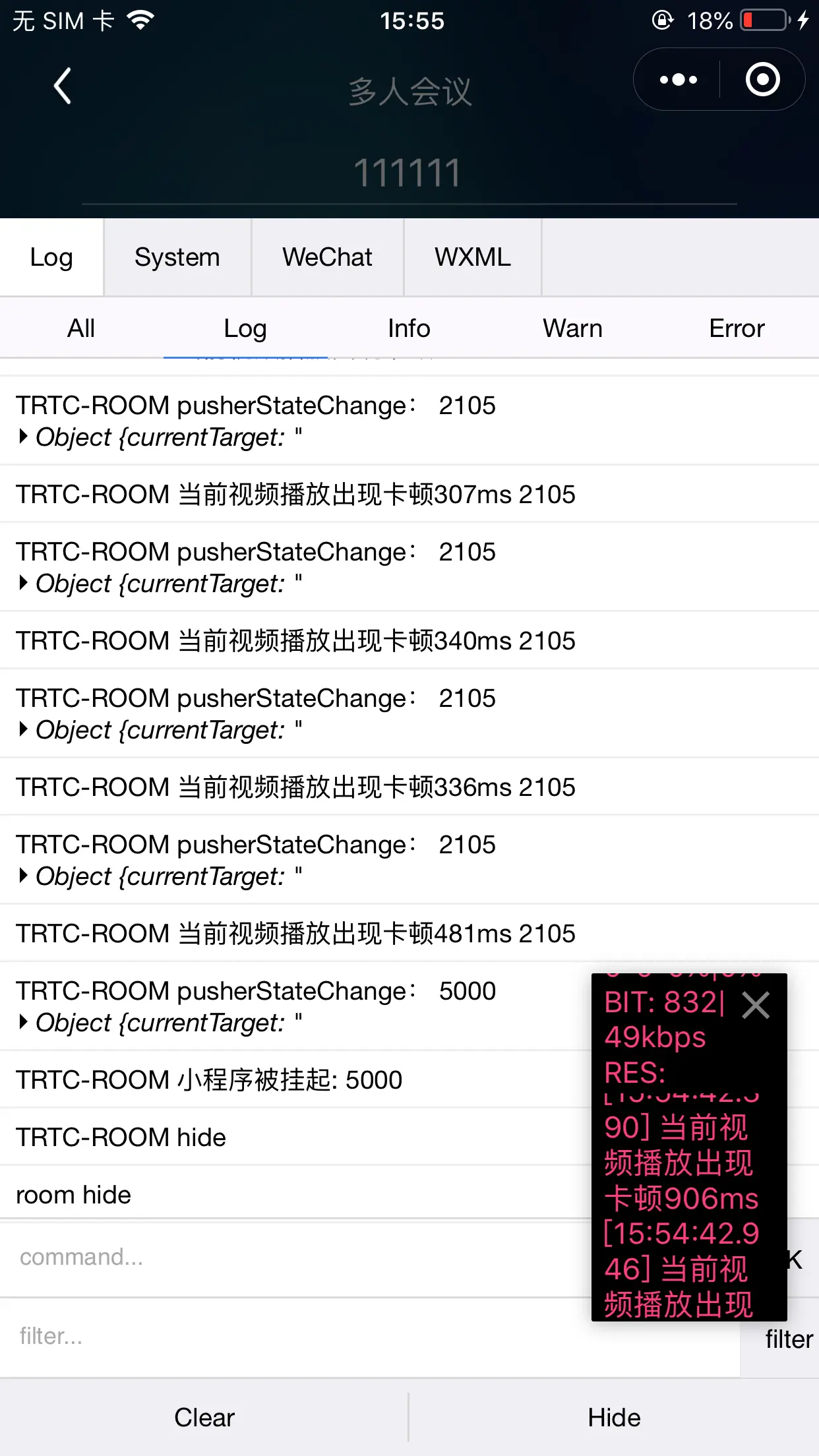Image resolution: width=819 pixels, height=1456 pixels.
Task: Close the red debug info overlay
Action: [756, 1006]
